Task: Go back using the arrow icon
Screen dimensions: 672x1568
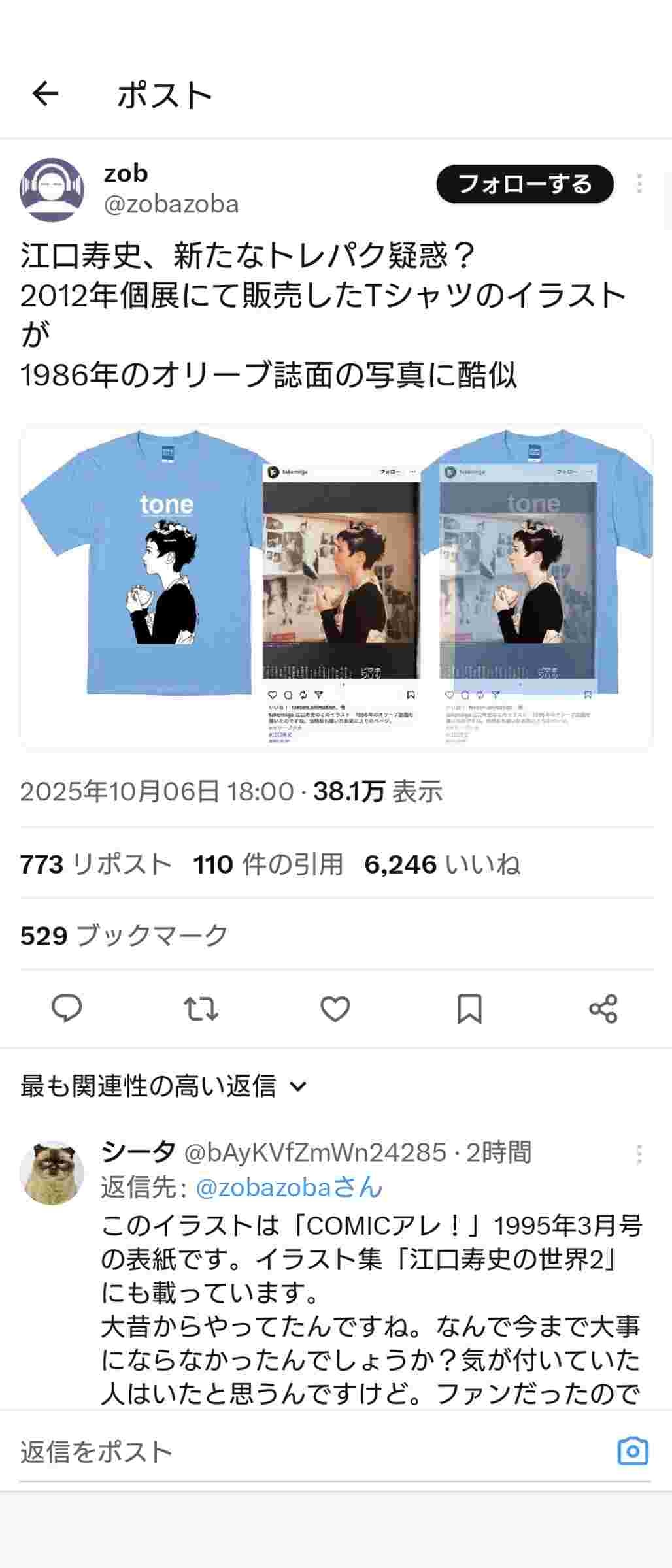Action: coord(45,94)
